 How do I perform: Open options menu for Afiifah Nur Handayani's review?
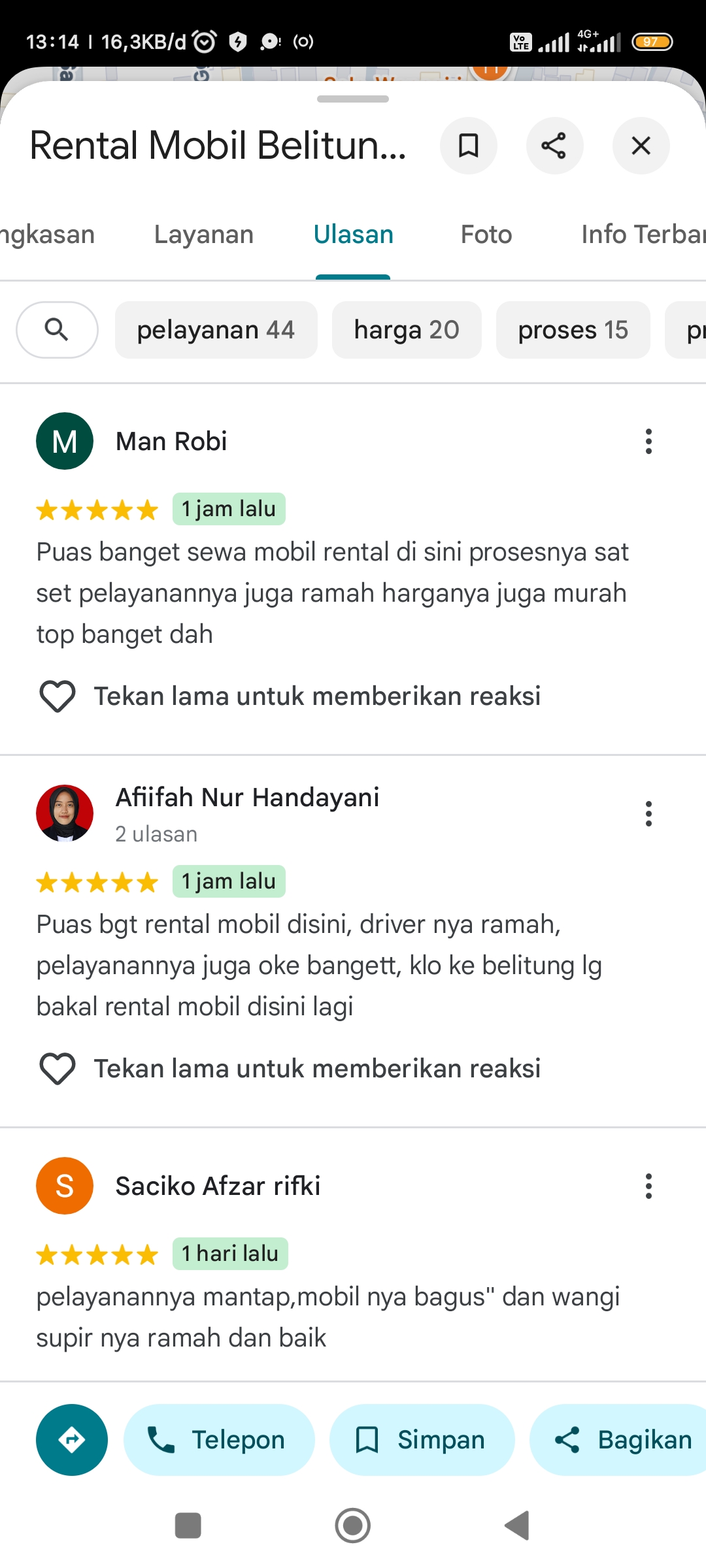(x=648, y=814)
